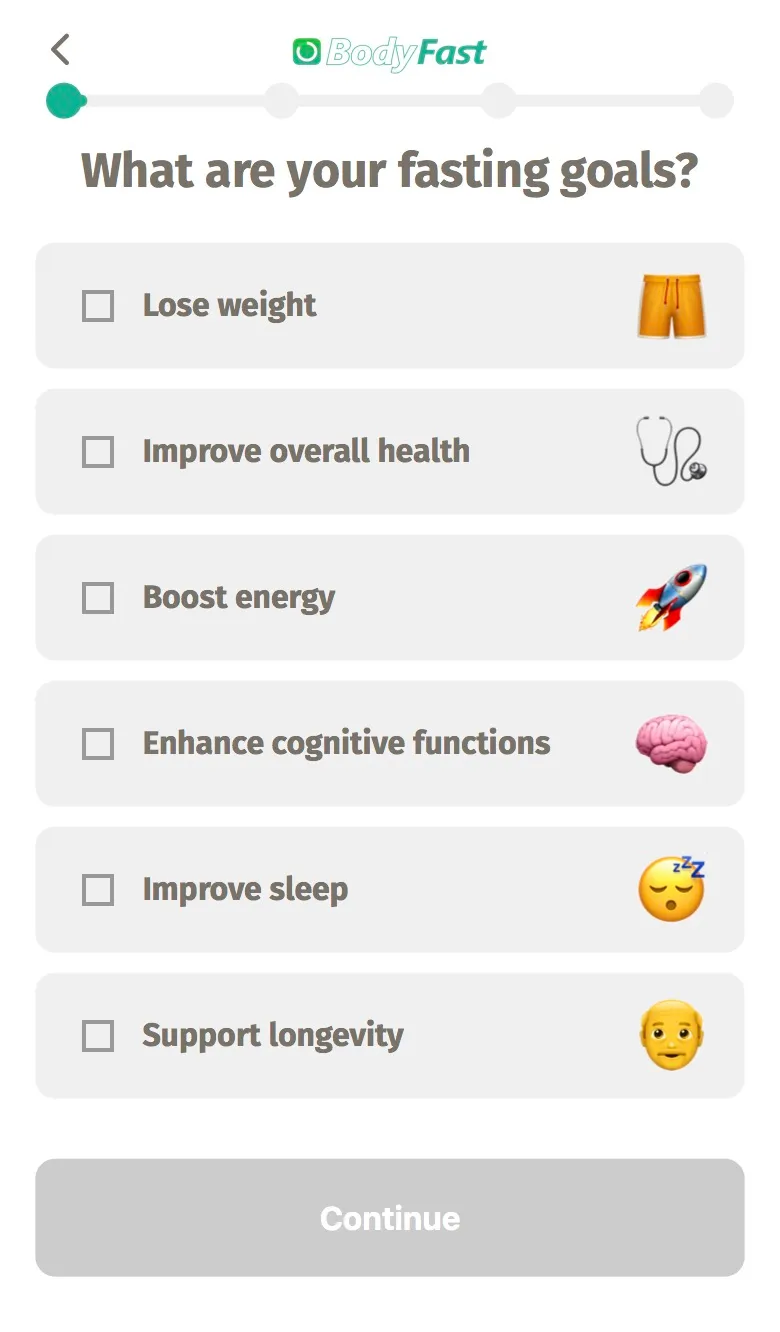The height and width of the screenshot is (1332, 780).
Task: Select Support longevity
Action: [390, 1035]
